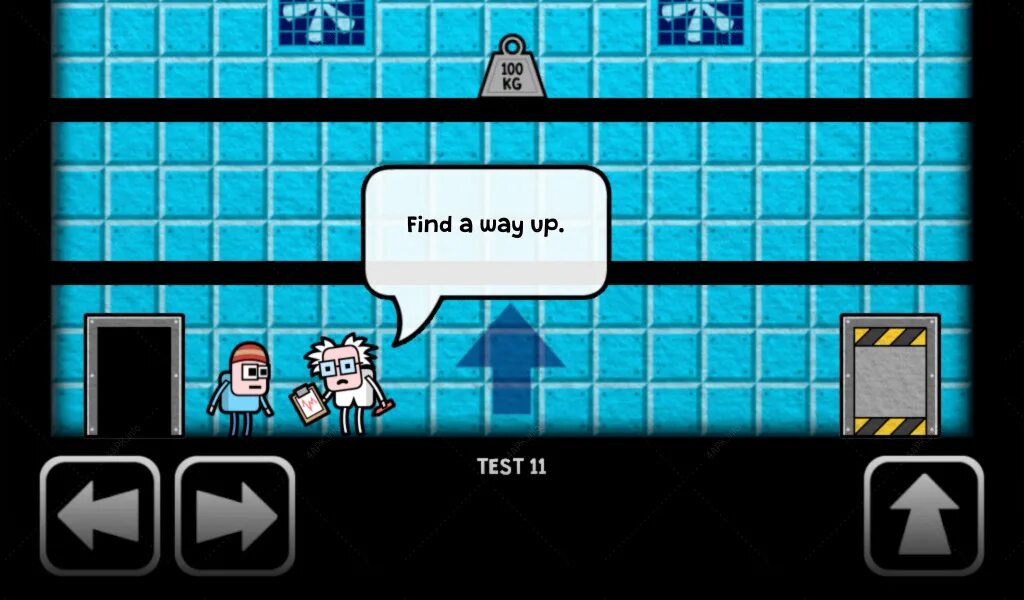The width and height of the screenshot is (1024, 600).
Task: Tap the left arrow move button
Action: (100, 515)
